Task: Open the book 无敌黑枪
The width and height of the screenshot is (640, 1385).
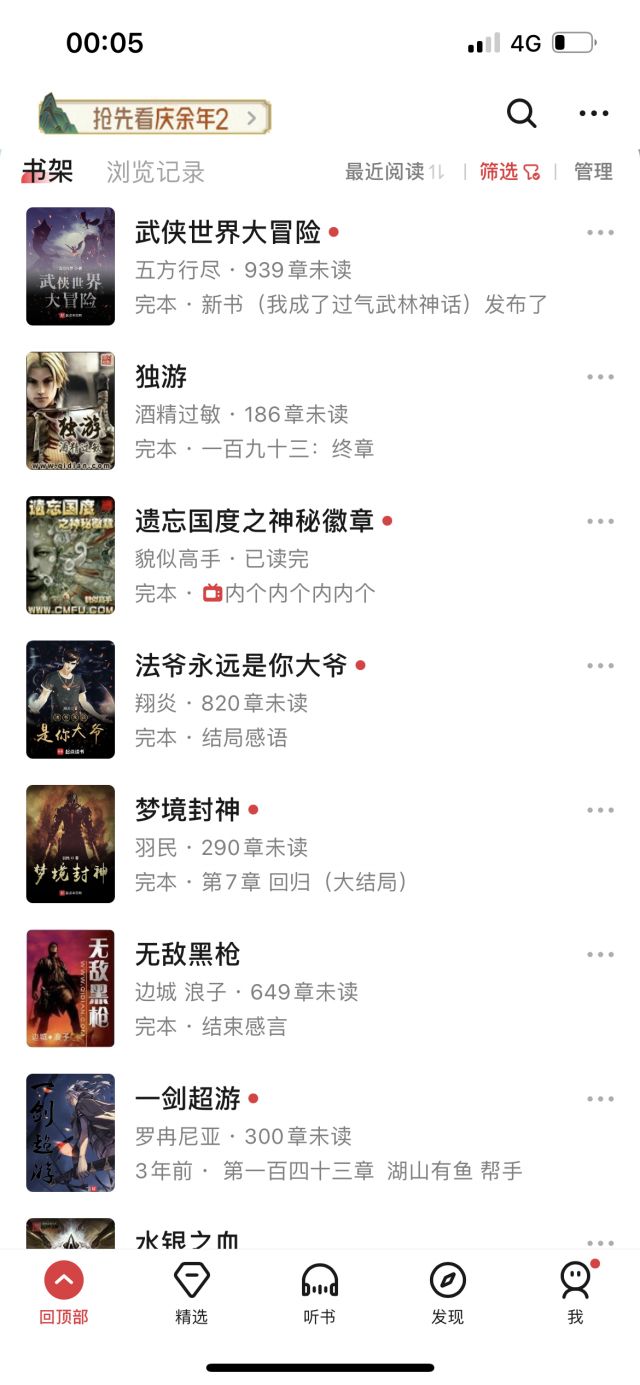Action: [187, 954]
